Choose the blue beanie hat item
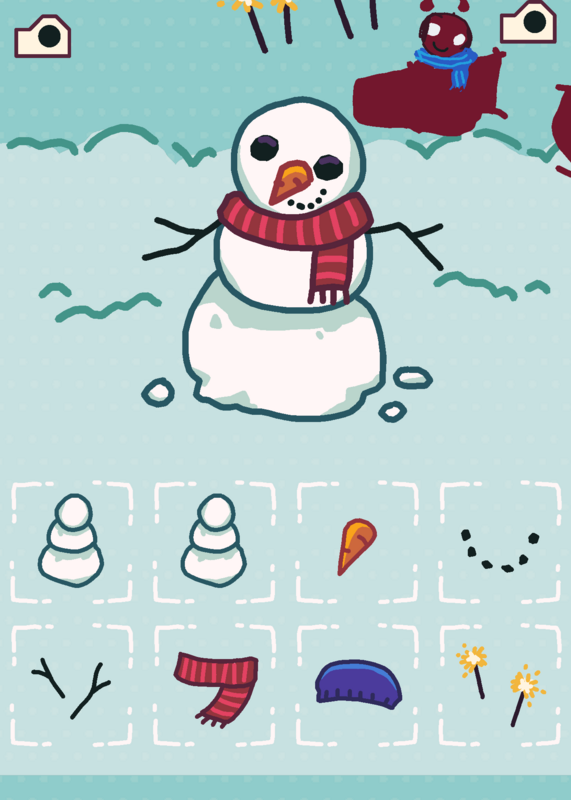 click(x=357, y=685)
